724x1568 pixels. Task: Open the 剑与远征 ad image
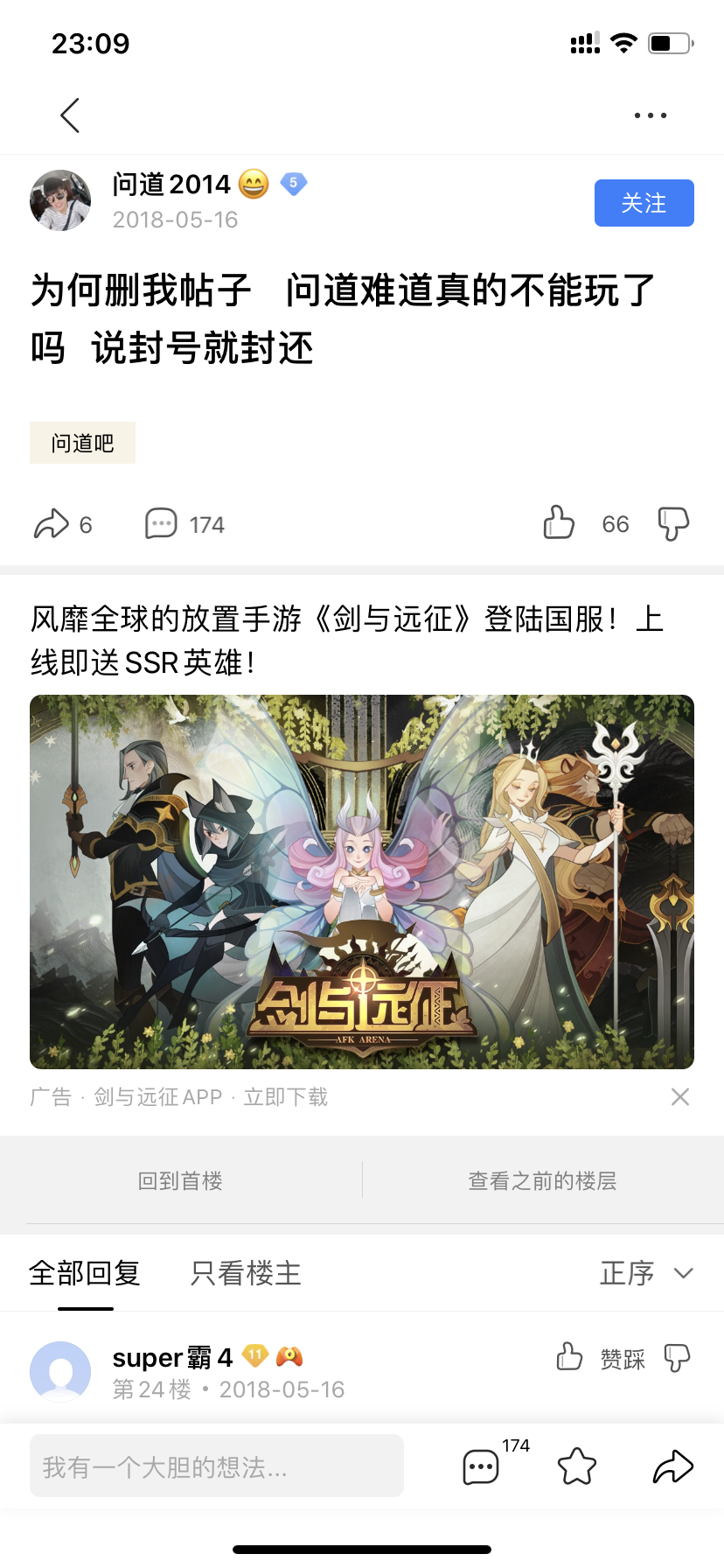coord(362,882)
